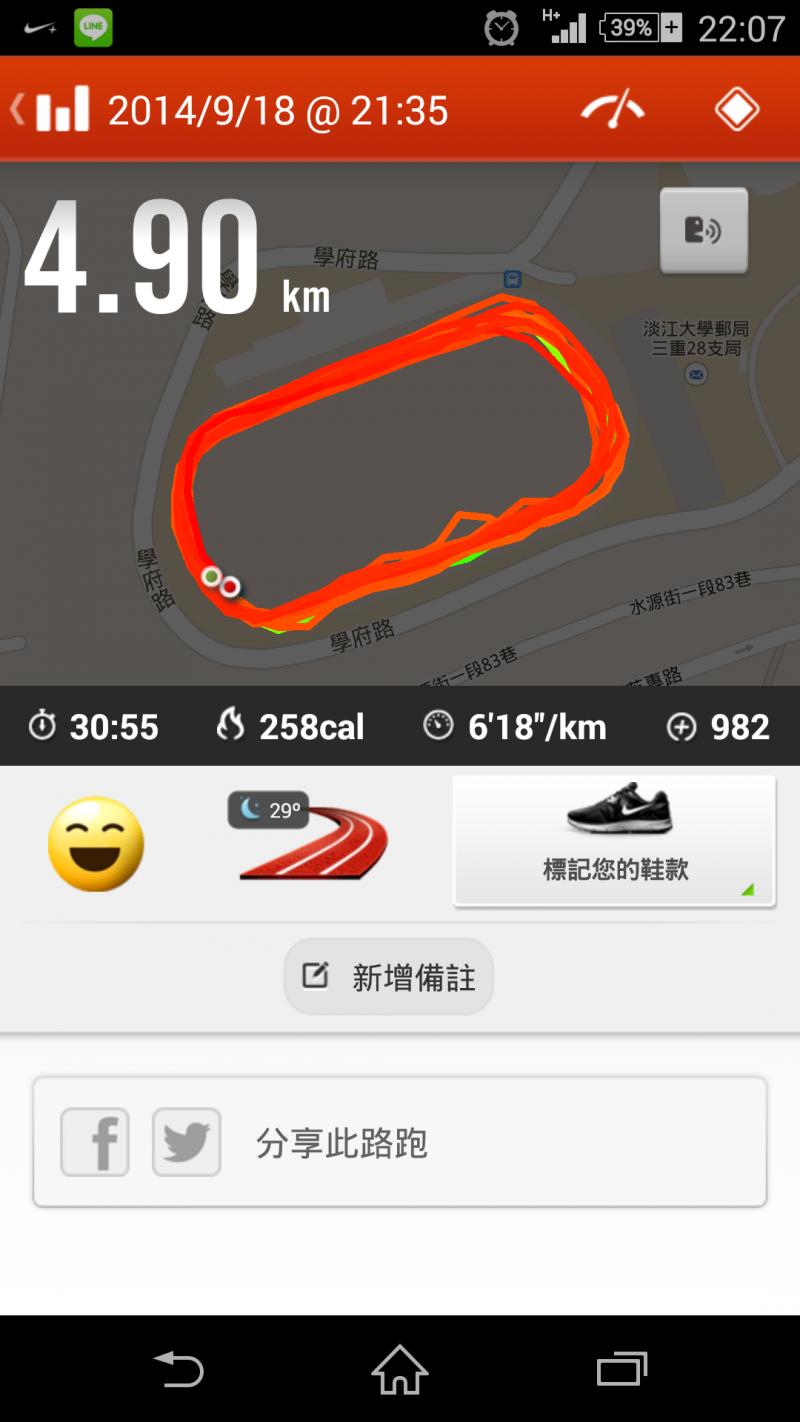Open the voice feedback button on map
The width and height of the screenshot is (800, 1422).
point(703,230)
